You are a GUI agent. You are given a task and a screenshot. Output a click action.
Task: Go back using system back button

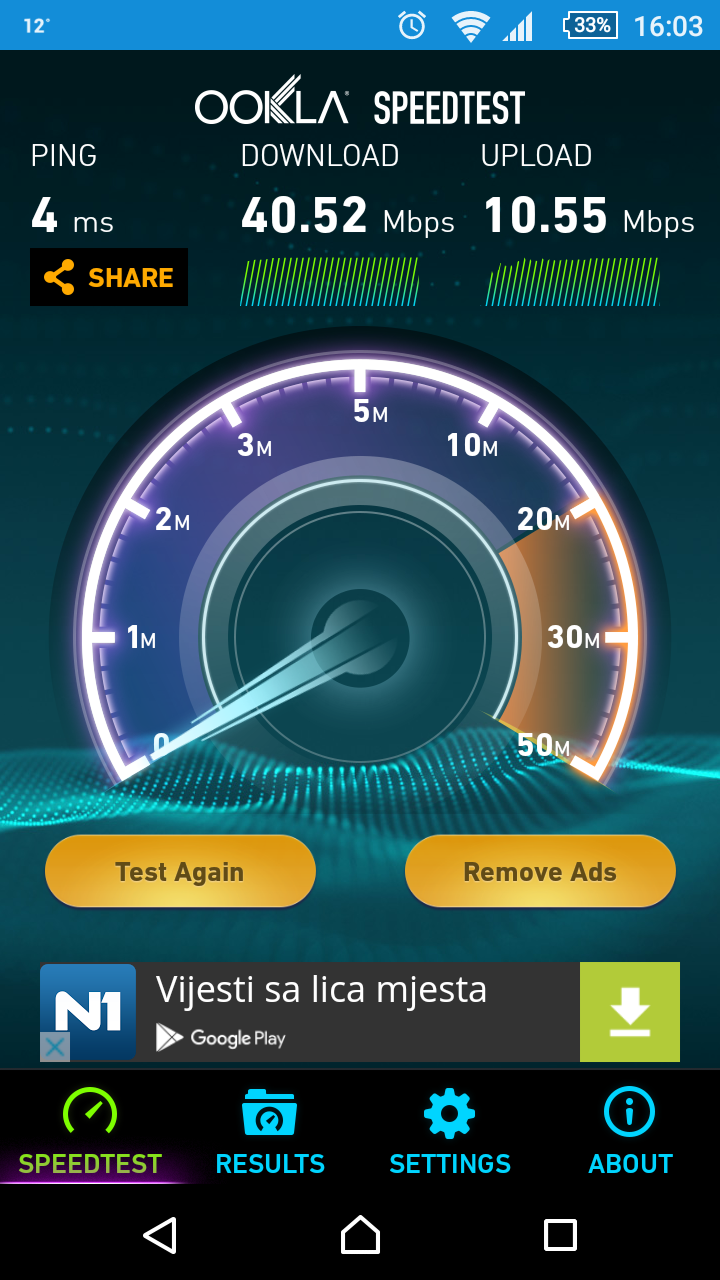coord(160,1235)
